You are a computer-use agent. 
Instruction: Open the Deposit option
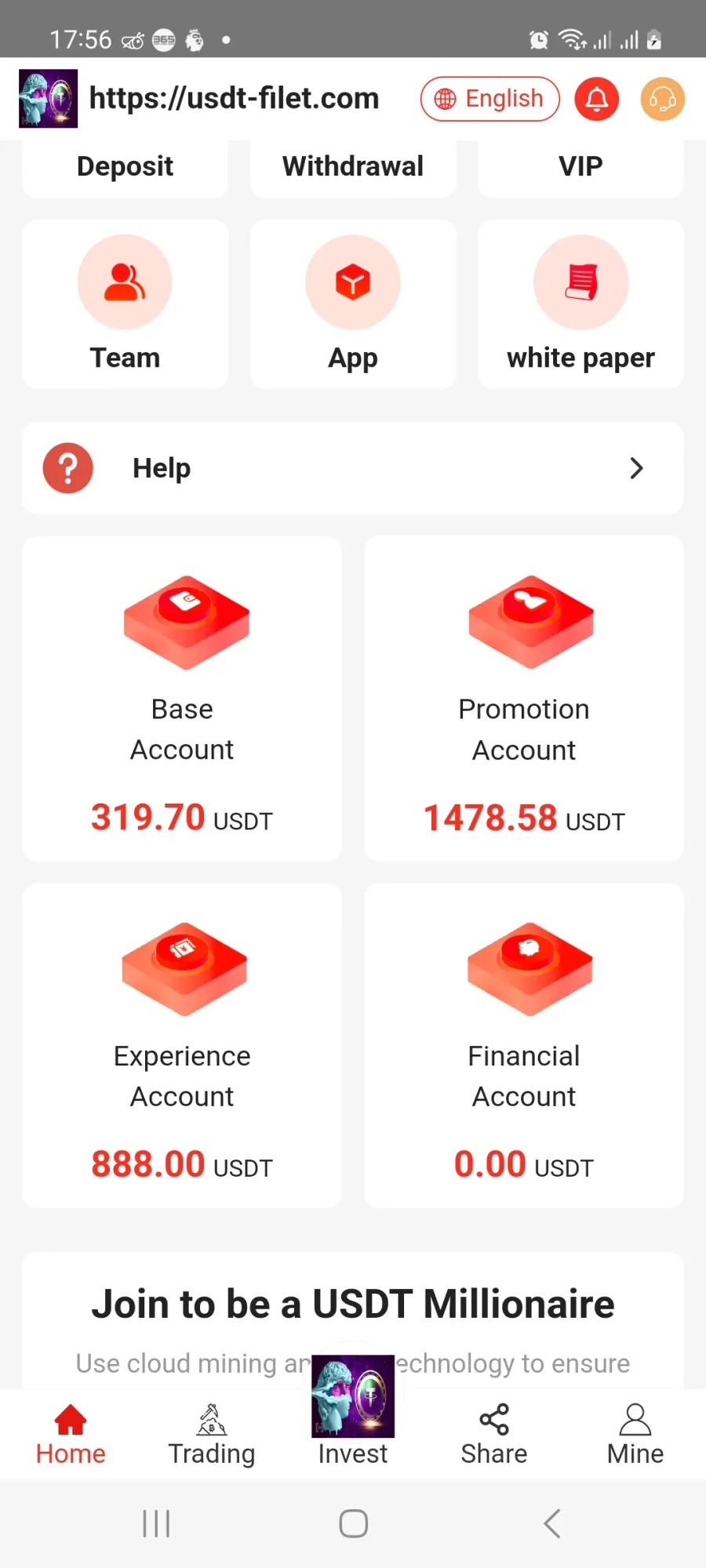125,167
